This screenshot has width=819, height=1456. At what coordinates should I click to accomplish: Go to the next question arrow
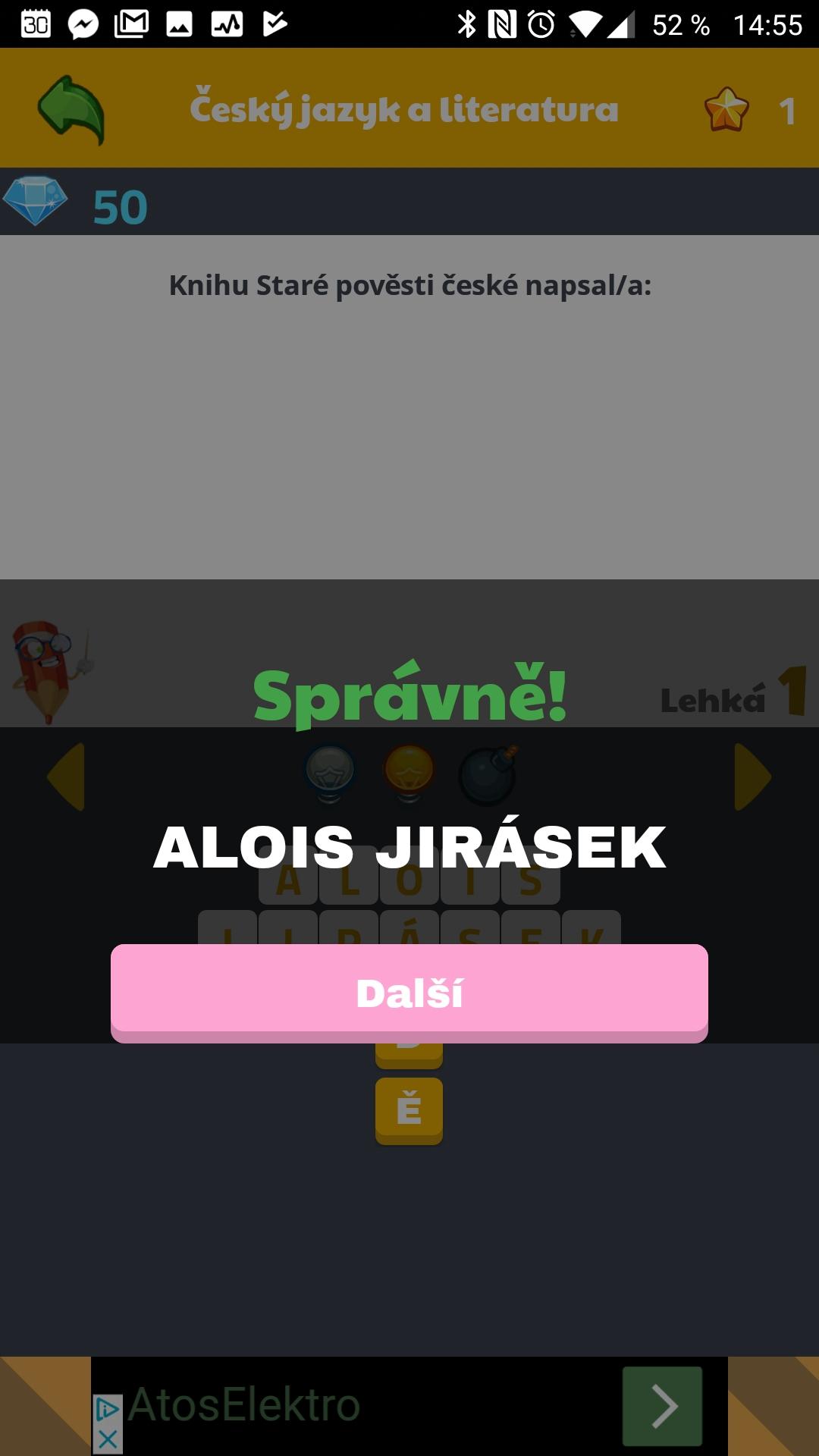752,777
